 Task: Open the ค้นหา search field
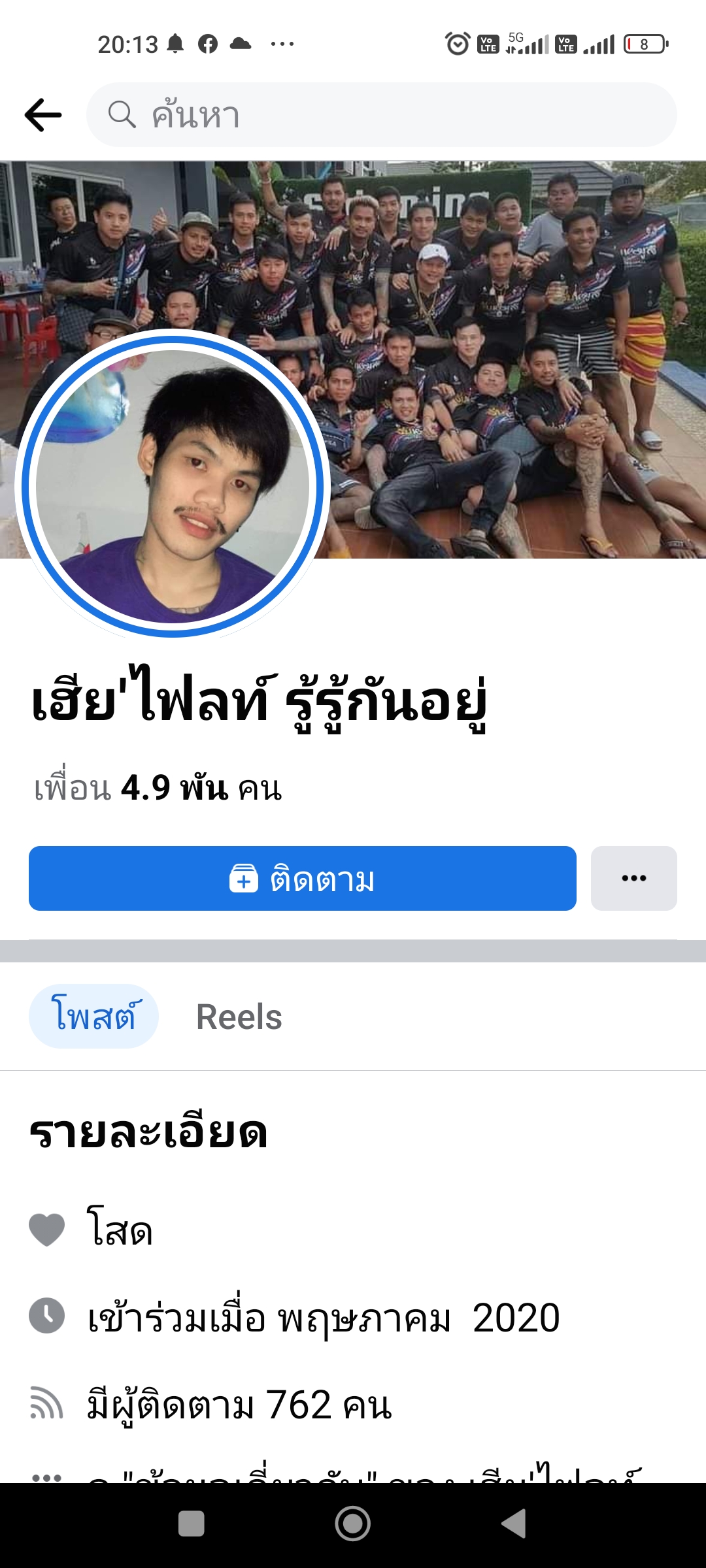pos(381,115)
